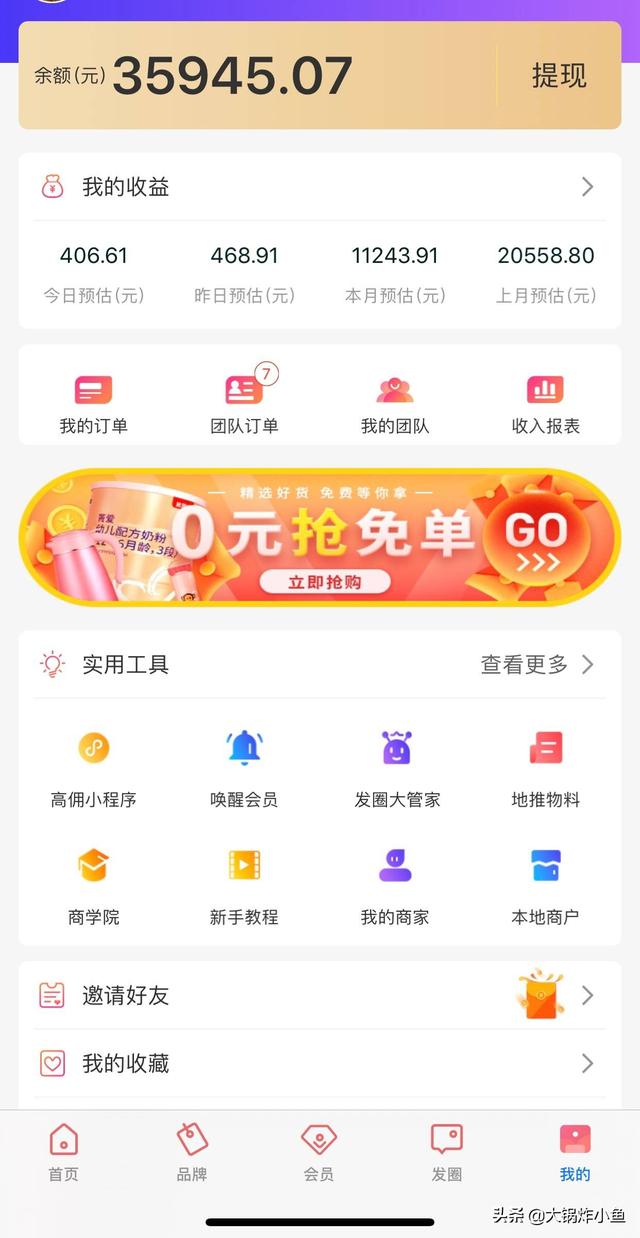The width and height of the screenshot is (640, 1238).
Task: Go to 商学院
Action: tap(94, 884)
